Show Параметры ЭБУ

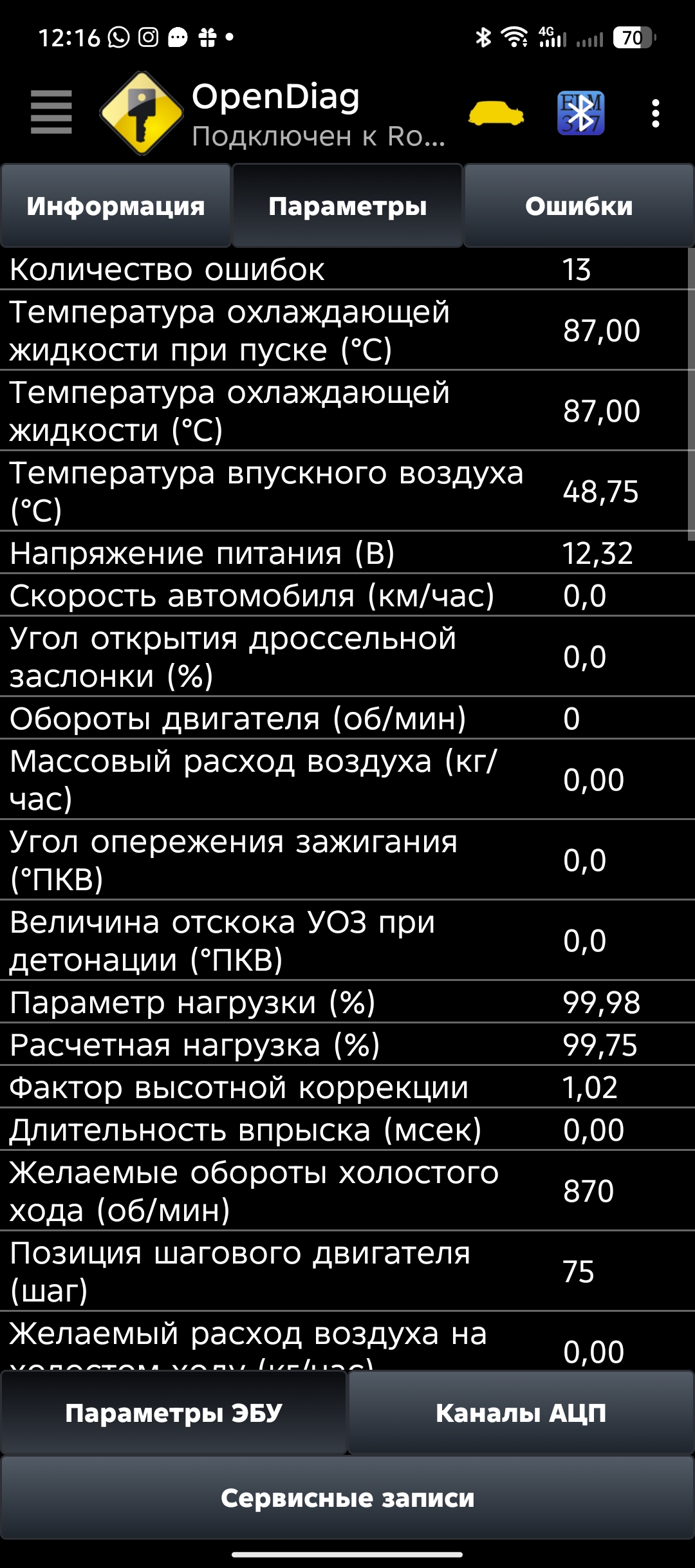(x=174, y=1413)
